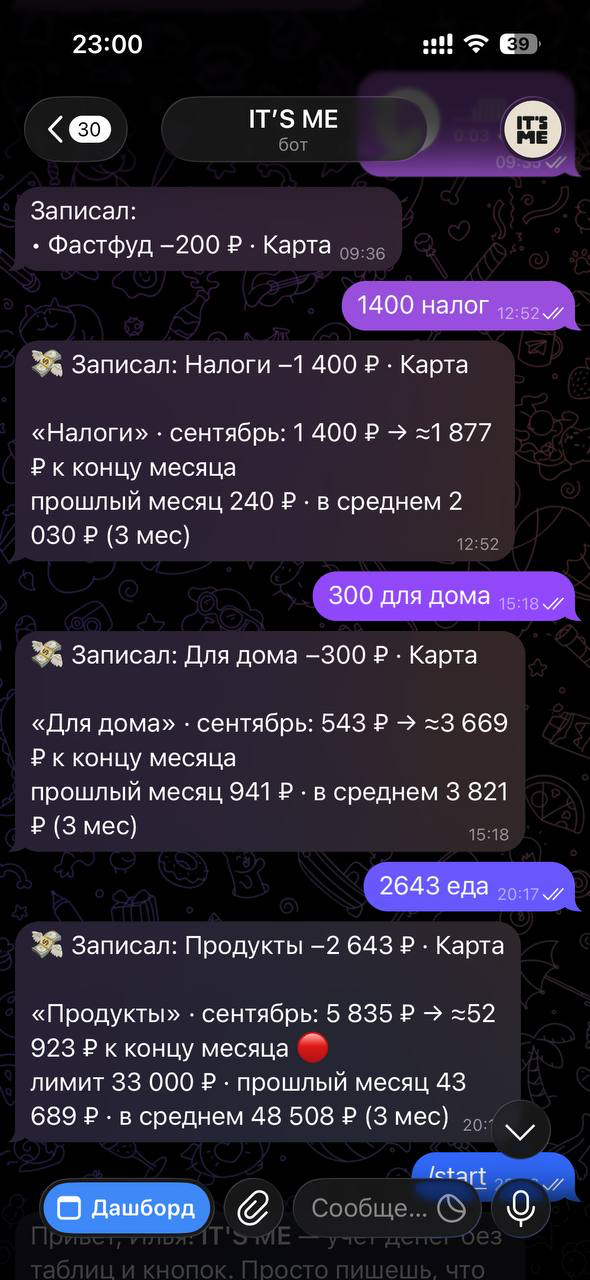Tap the scheduled message clock icon
The height and width of the screenshot is (1280, 590).
(x=453, y=1209)
